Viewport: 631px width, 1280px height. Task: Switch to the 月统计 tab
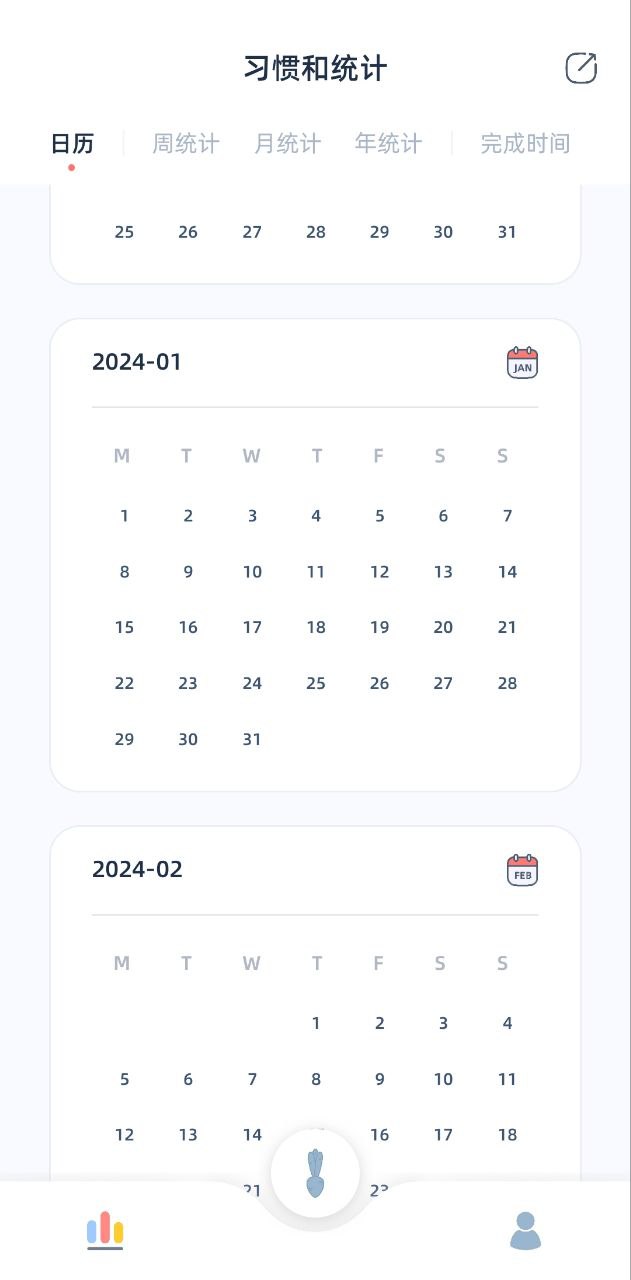(x=287, y=143)
